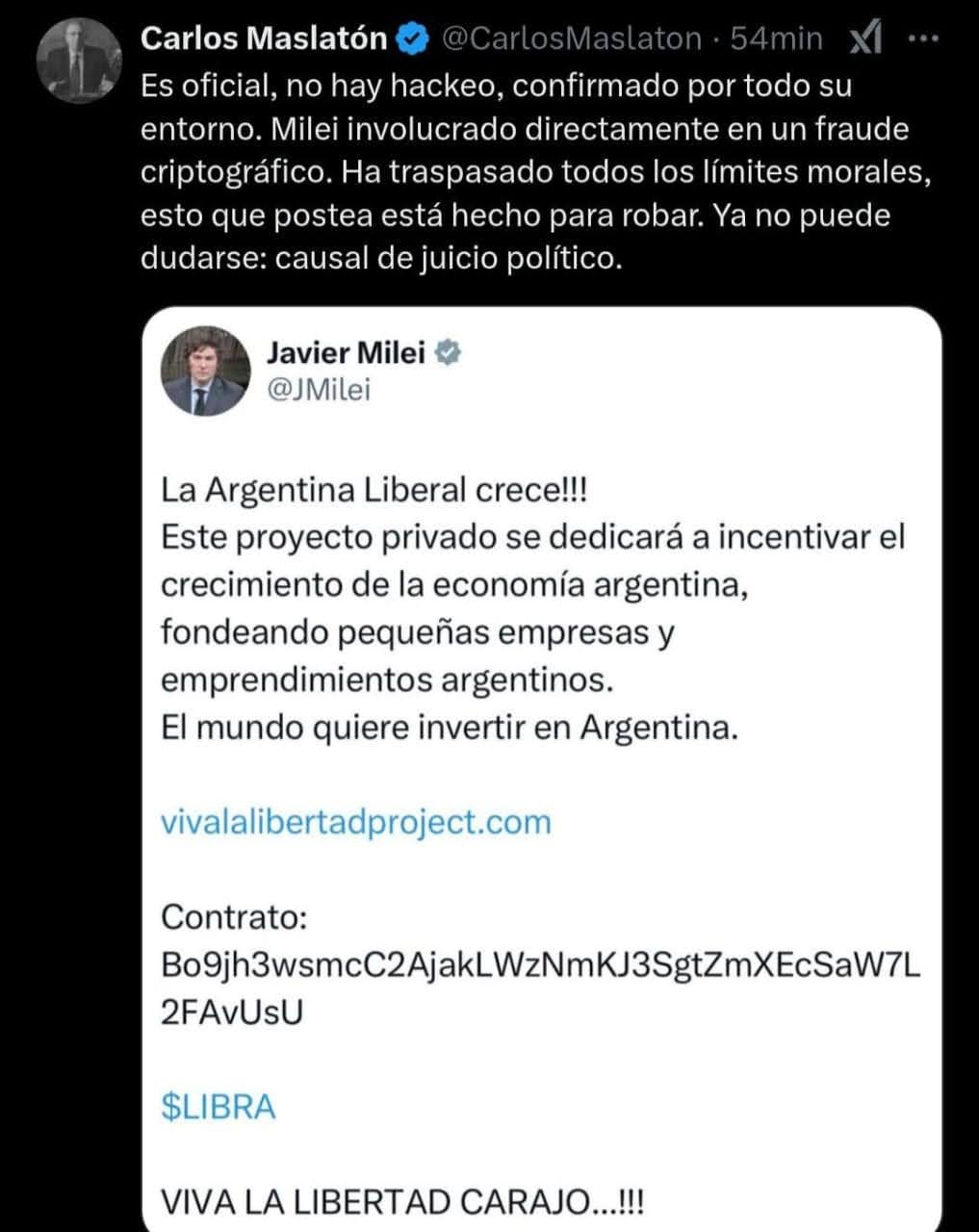Visit the vivalalibertadproject.com link
Image resolution: width=979 pixels, height=1232 pixels.
pyautogui.click(x=355, y=822)
